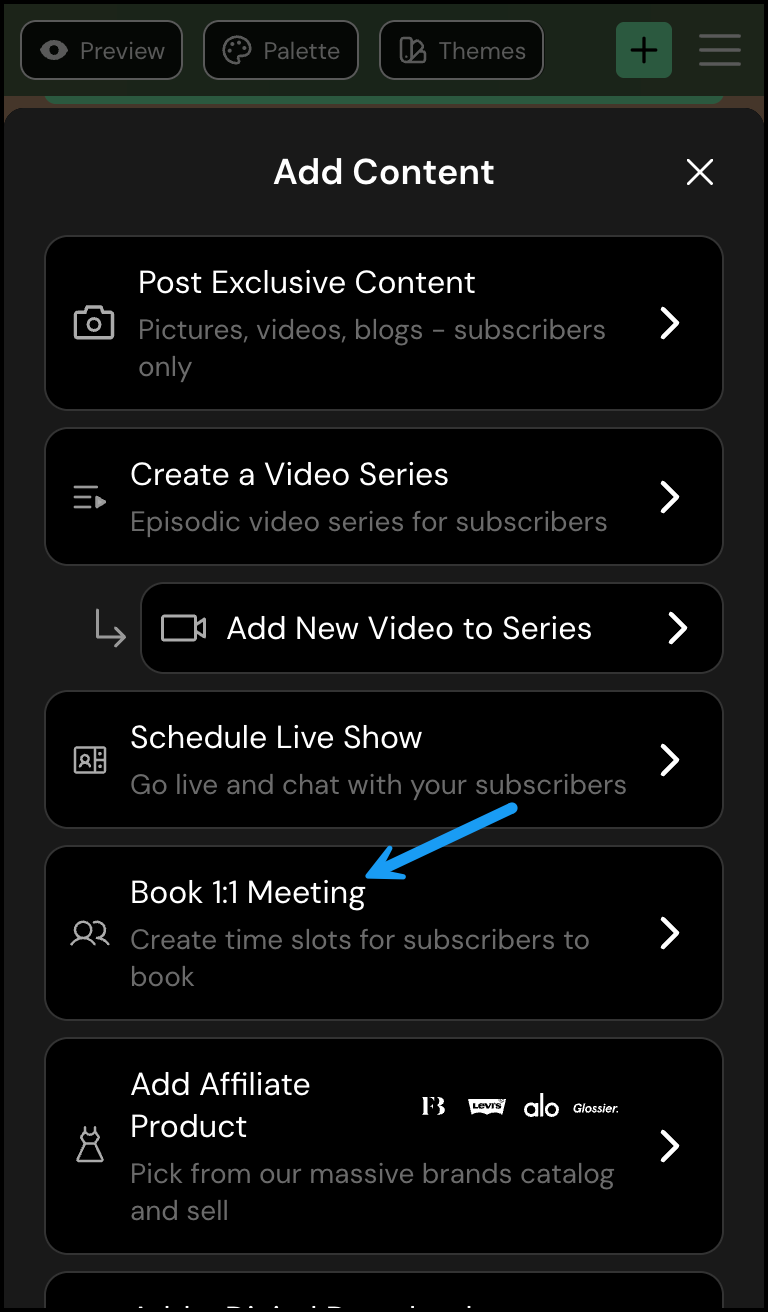
Task: Open Schedule Live Show
Action: pyautogui.click(x=384, y=760)
